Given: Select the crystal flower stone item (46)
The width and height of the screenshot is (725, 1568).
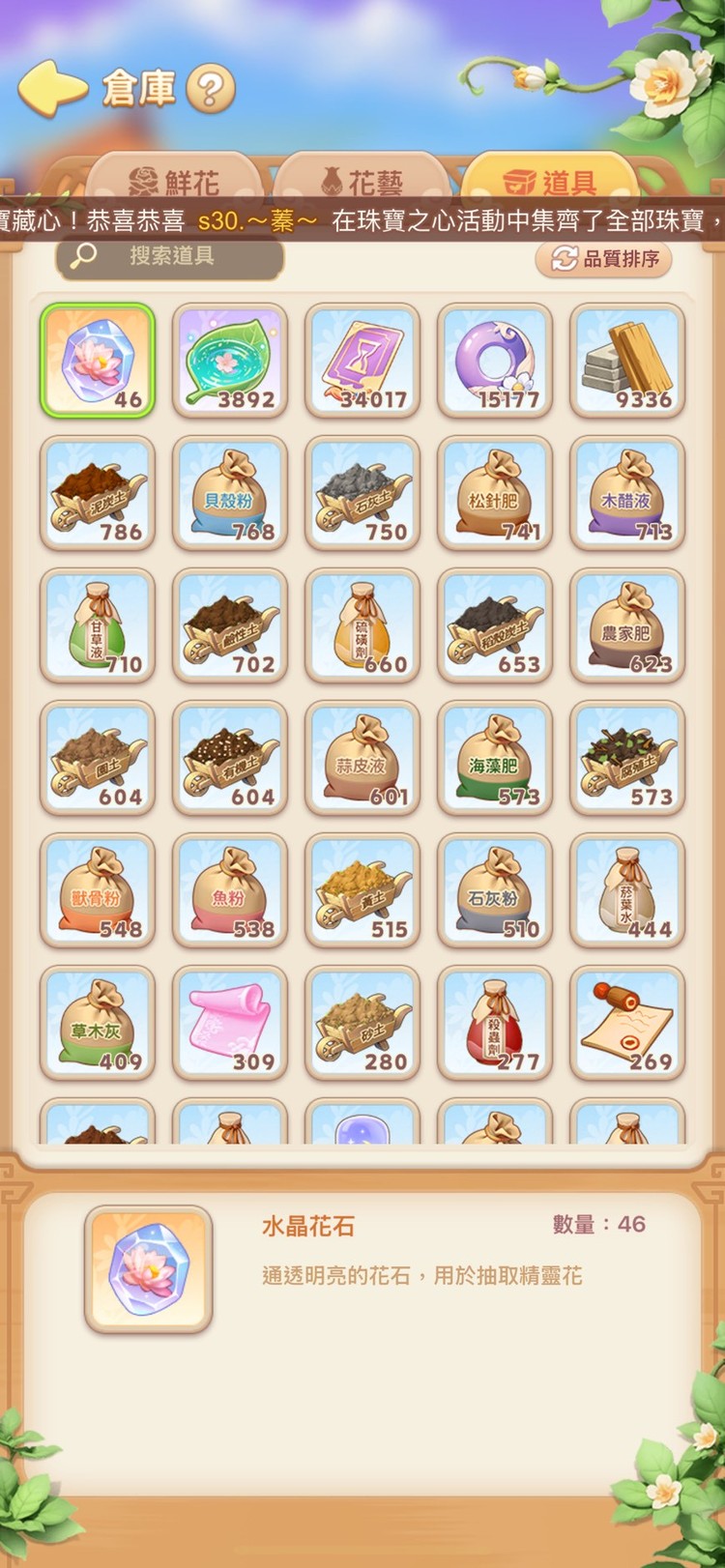Looking at the screenshot, I should coord(97,361).
